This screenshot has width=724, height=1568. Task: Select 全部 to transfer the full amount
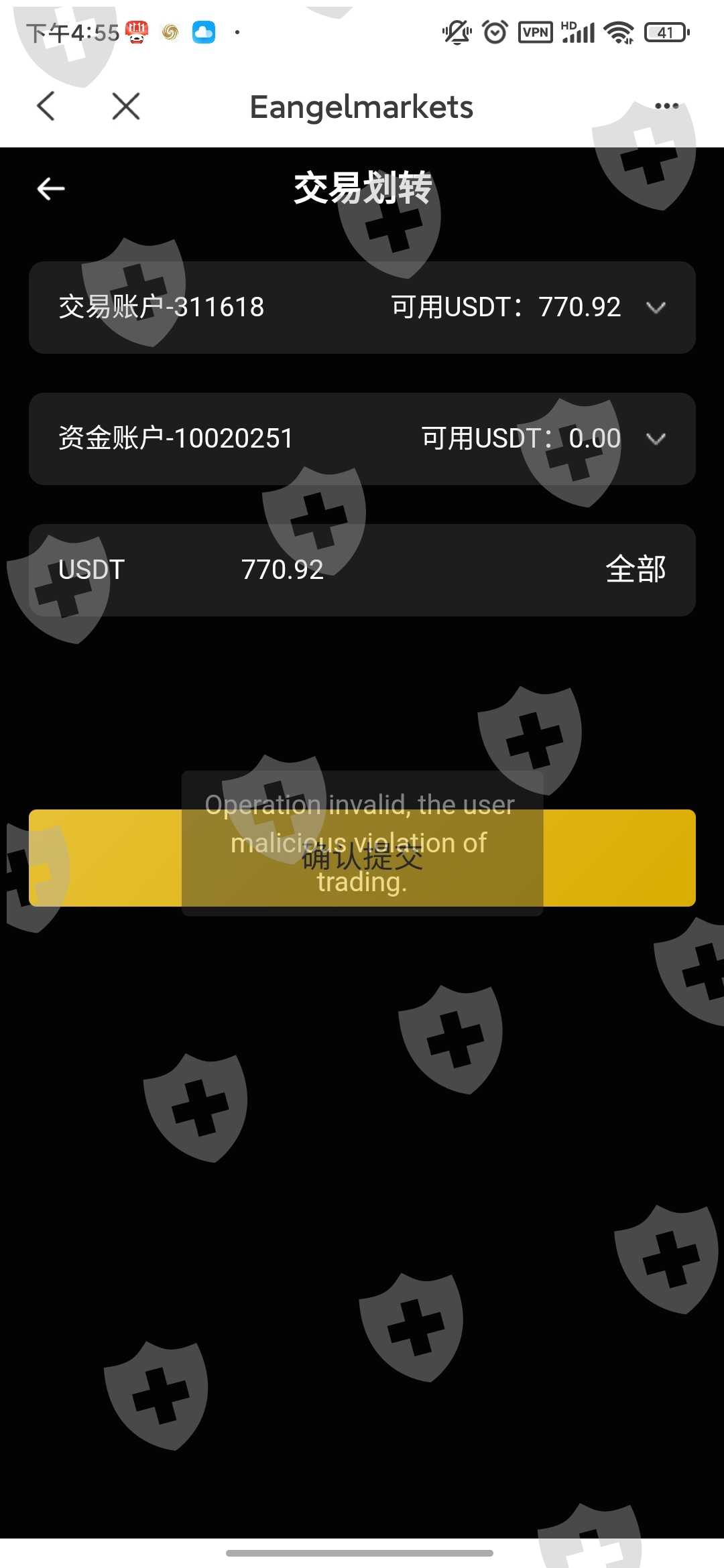coord(636,570)
